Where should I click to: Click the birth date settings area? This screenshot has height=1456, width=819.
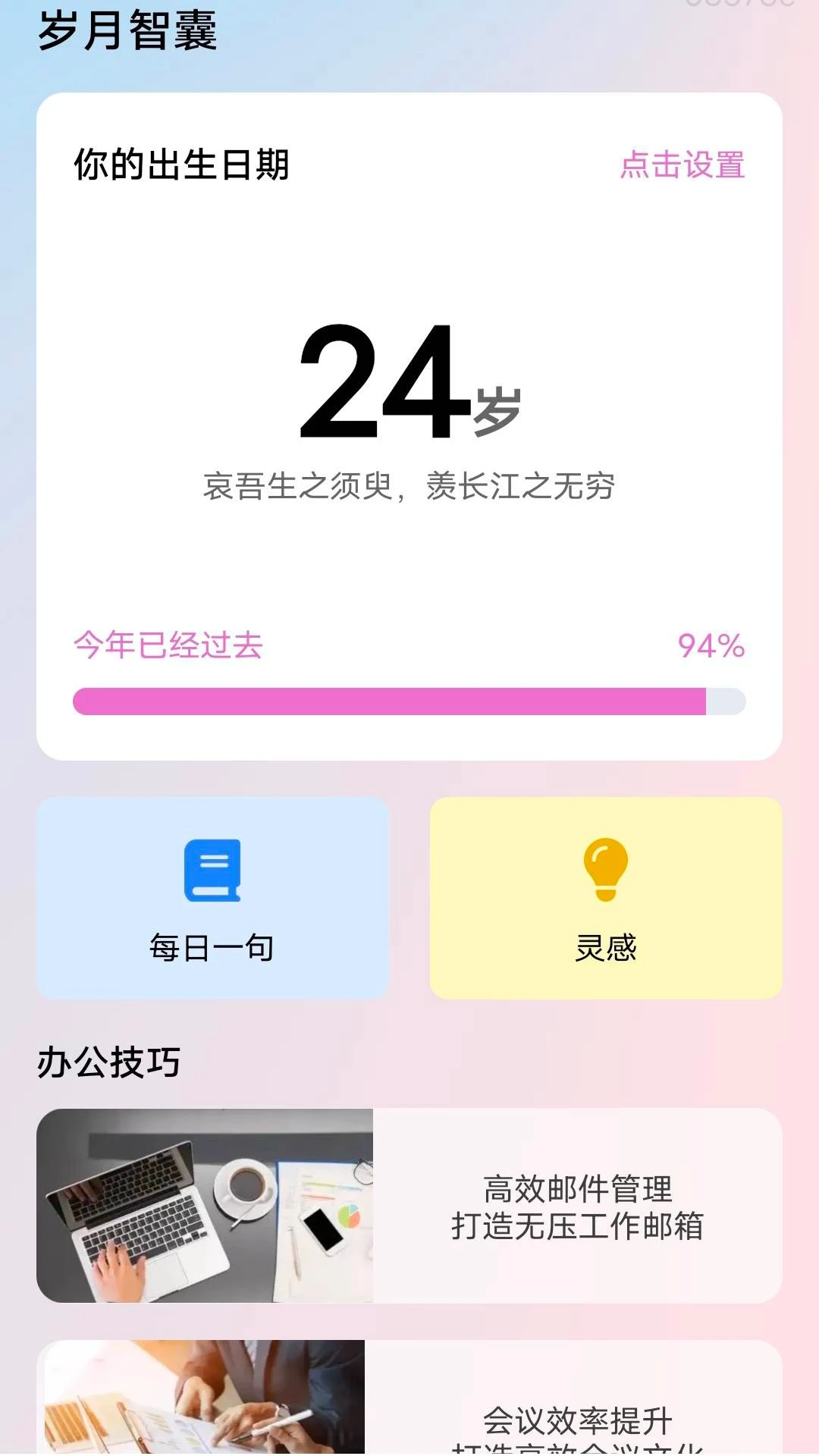682,167
